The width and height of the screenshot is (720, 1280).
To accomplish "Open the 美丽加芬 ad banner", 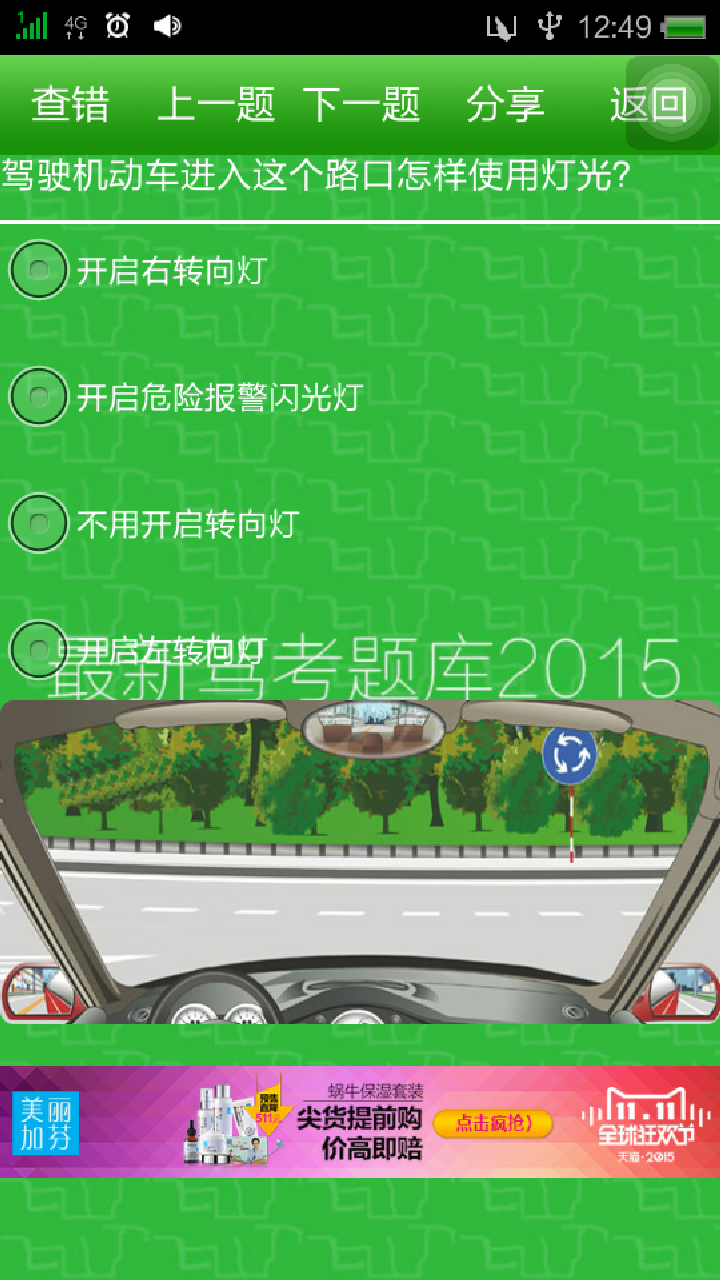I will point(360,1122).
